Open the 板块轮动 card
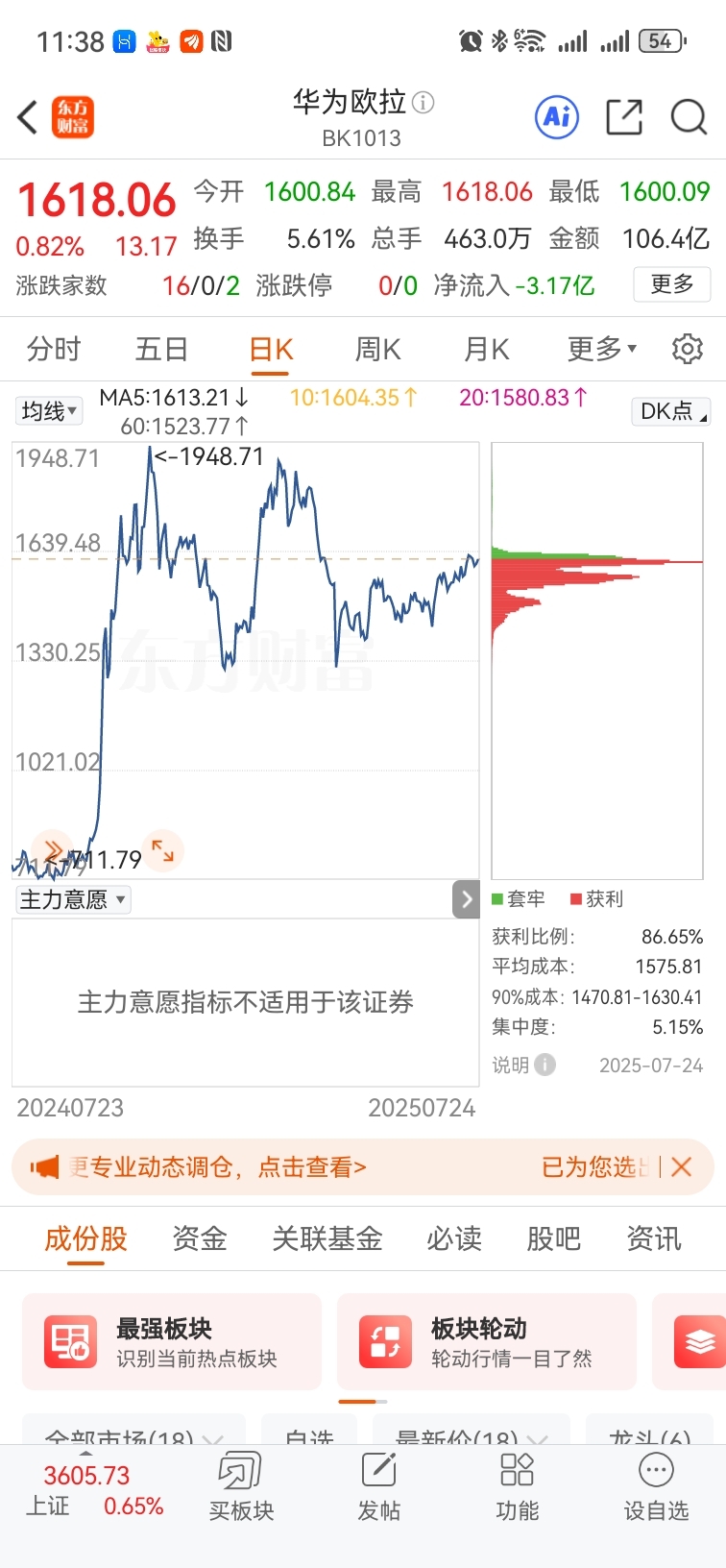The width and height of the screenshot is (726, 1568). click(x=487, y=1341)
